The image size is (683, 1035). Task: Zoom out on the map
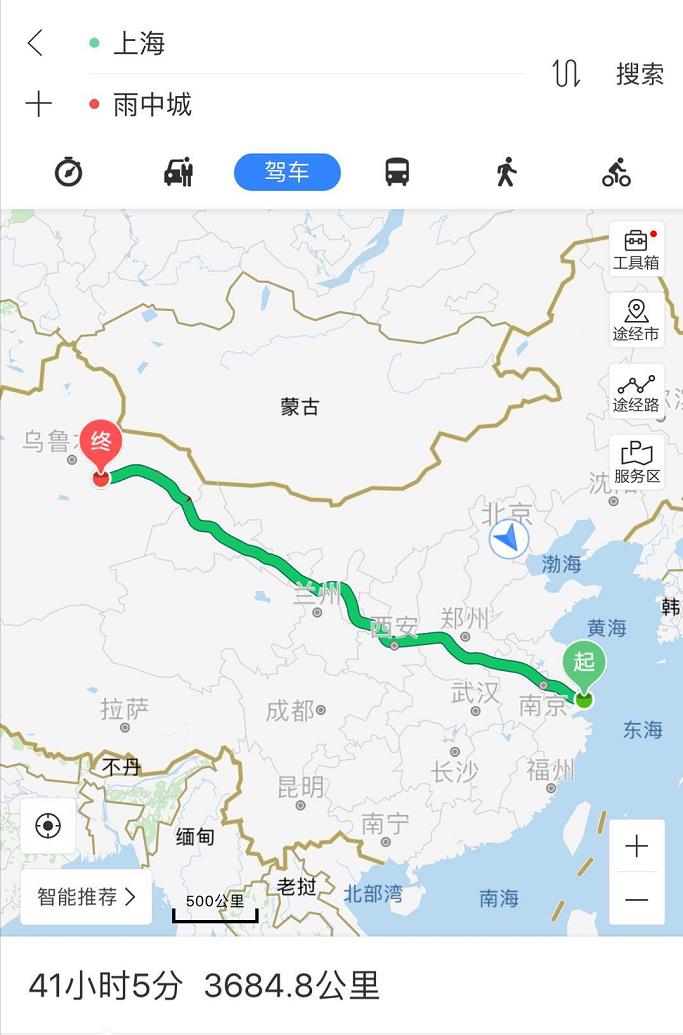tap(636, 900)
